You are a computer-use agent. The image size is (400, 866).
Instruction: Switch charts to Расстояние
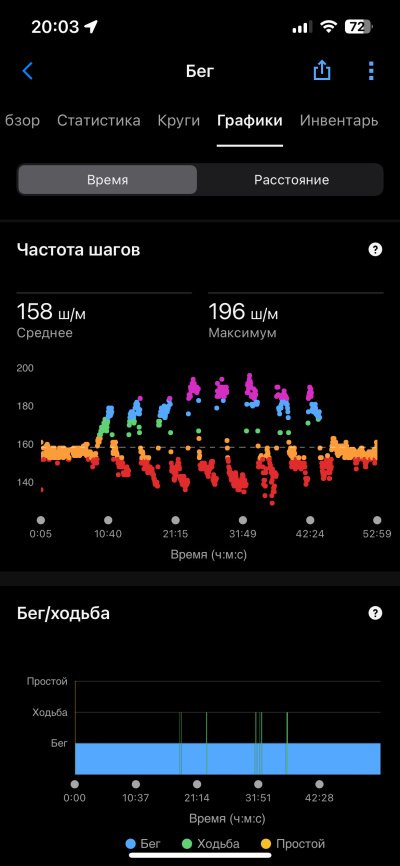point(291,180)
